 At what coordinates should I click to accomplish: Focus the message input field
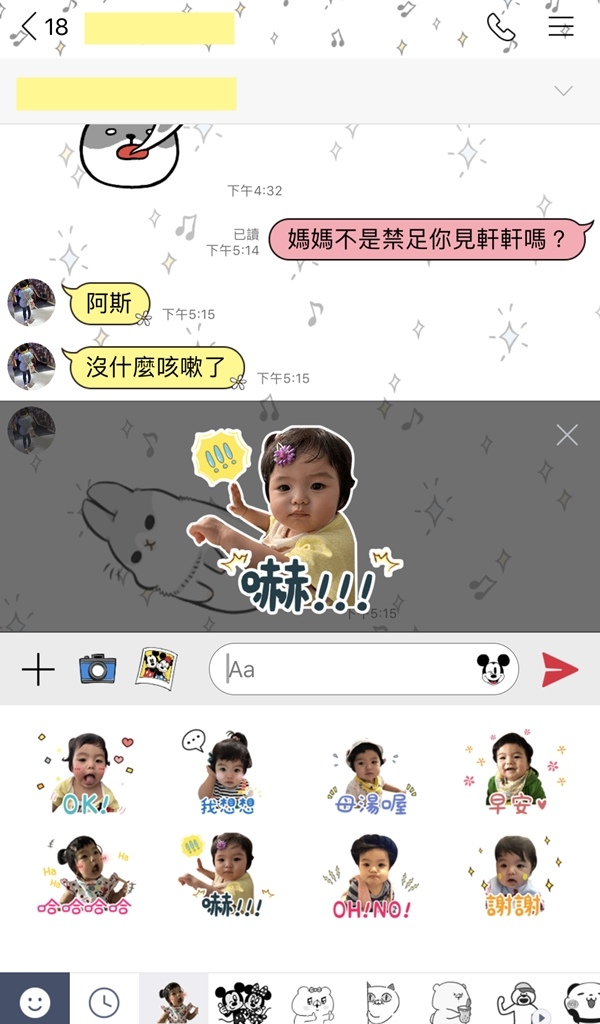340,669
